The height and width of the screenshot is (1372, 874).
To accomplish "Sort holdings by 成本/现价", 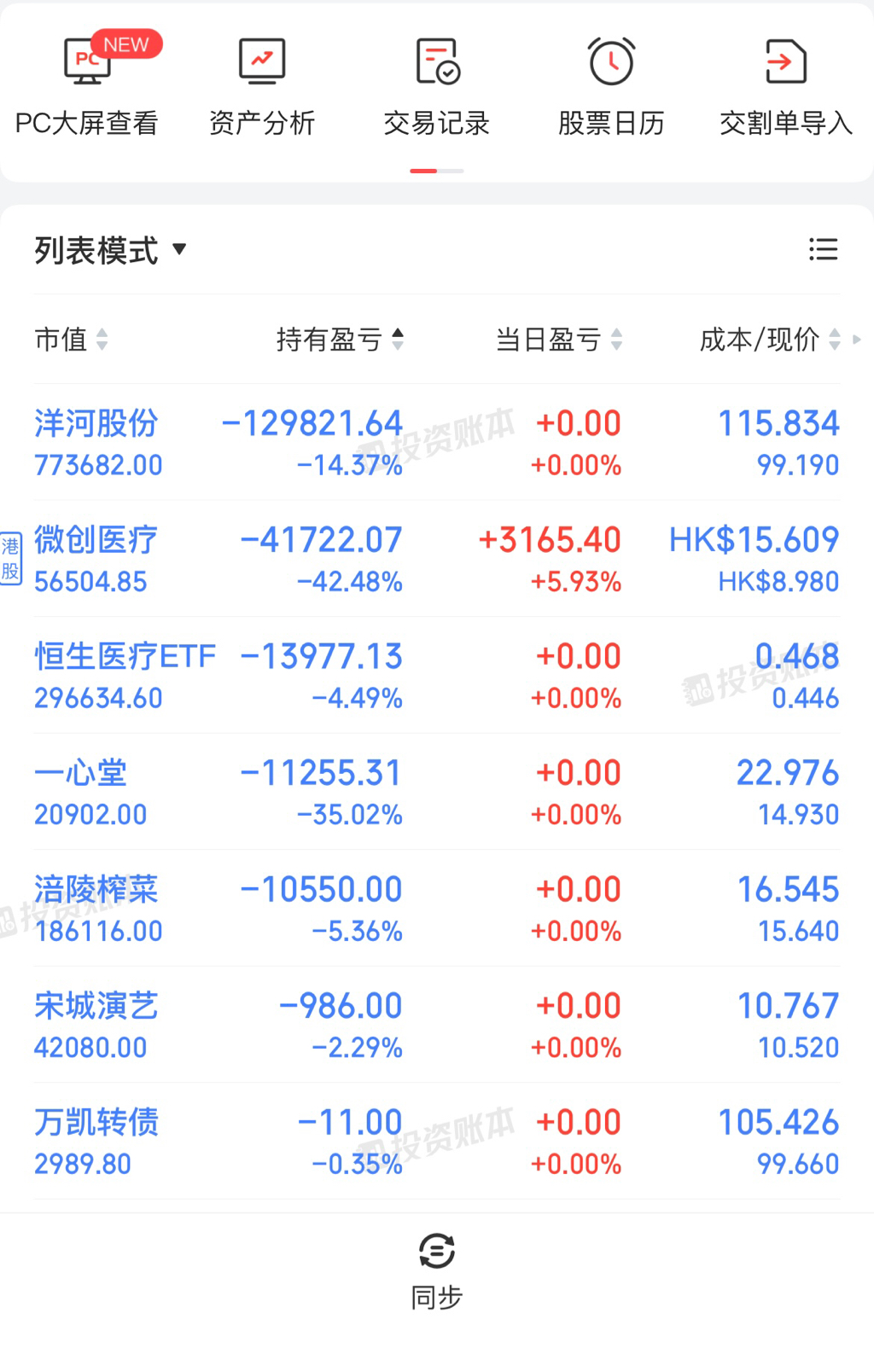I will point(770,340).
